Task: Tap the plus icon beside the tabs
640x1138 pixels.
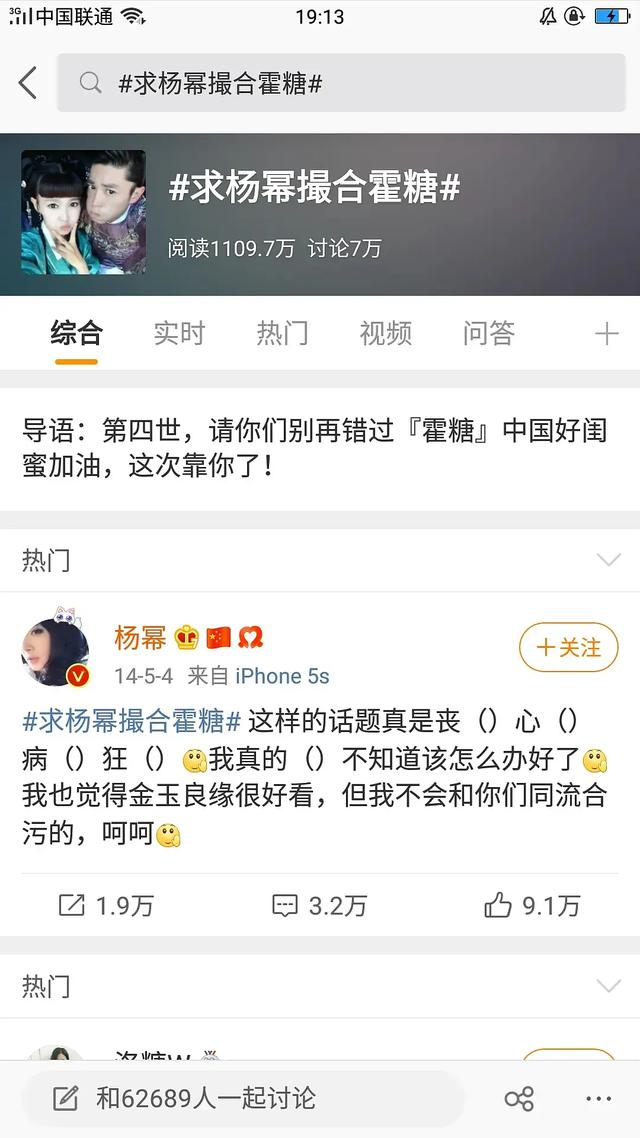Action: click(x=606, y=333)
